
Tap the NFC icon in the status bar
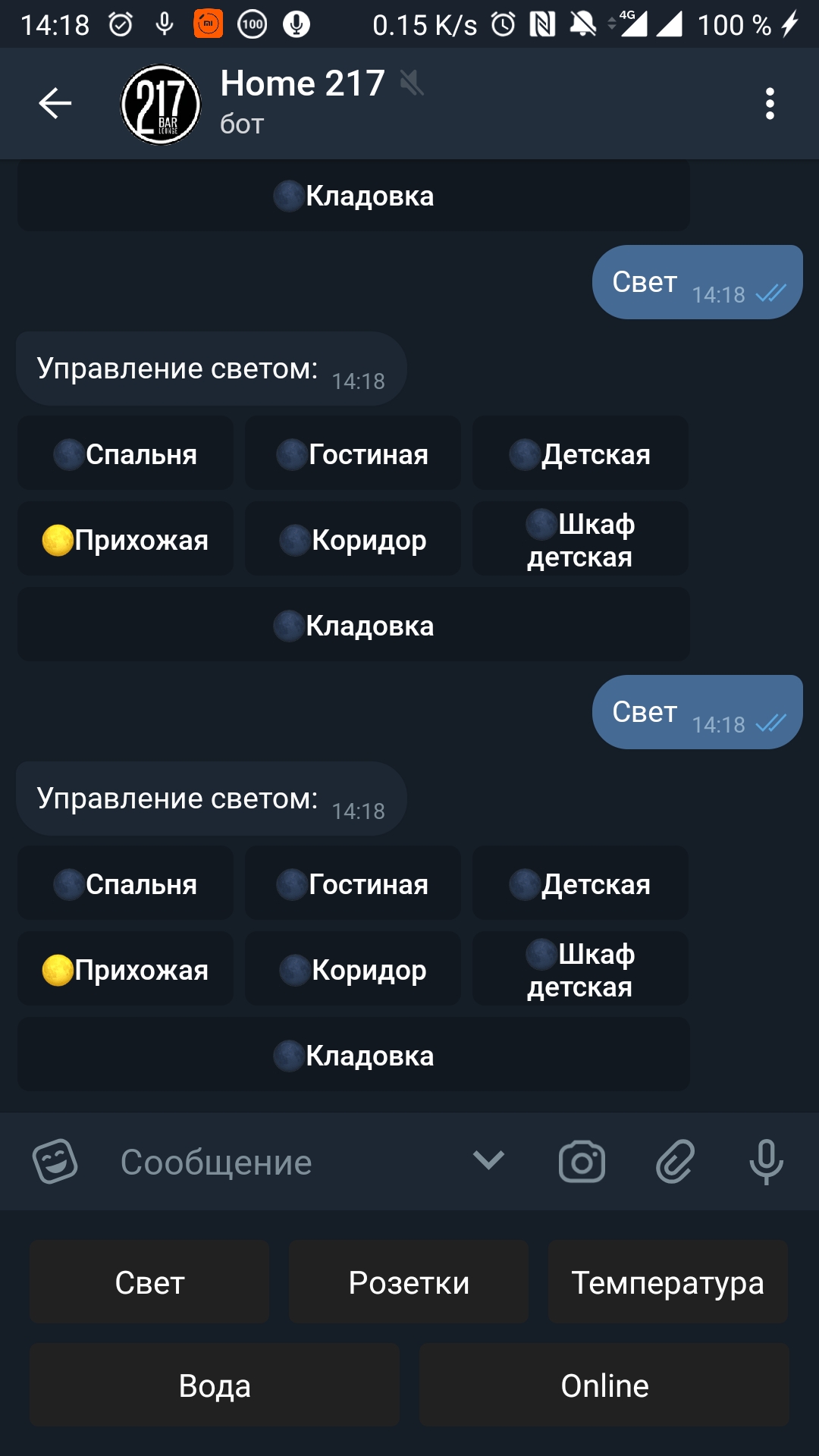tap(540, 23)
